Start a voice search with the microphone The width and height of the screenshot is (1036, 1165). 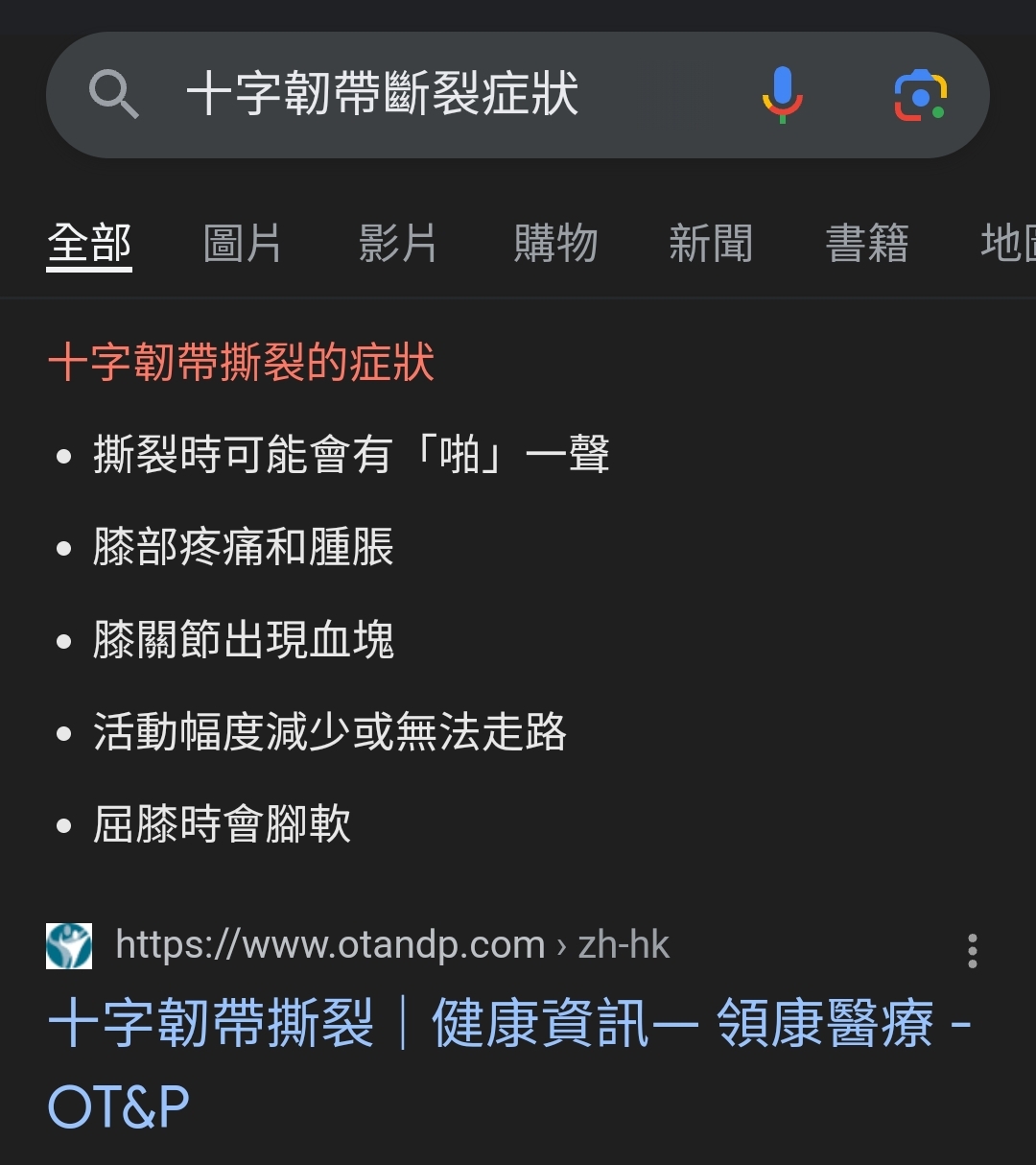782,95
